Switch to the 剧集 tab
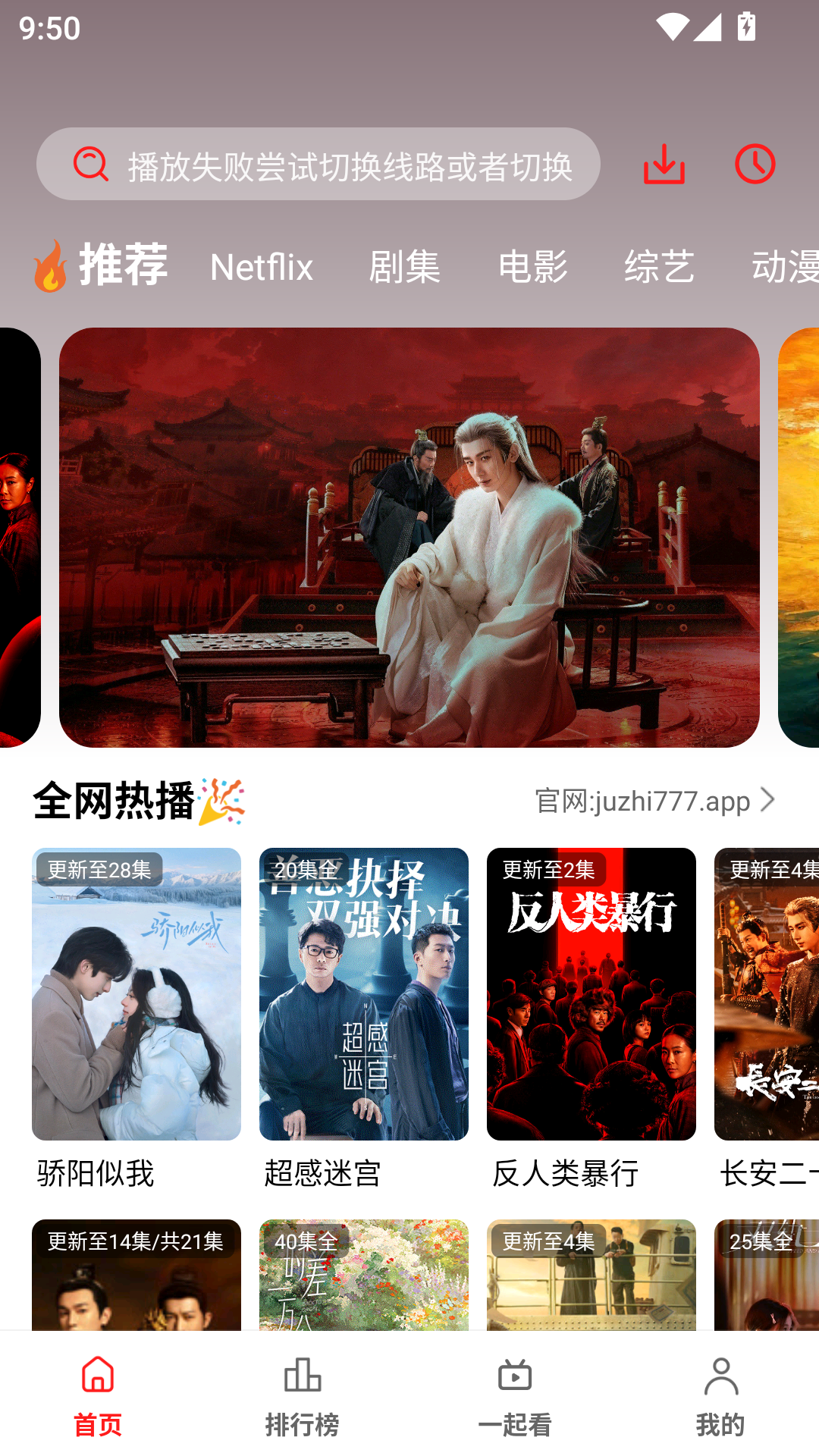819x1456 pixels. (404, 267)
